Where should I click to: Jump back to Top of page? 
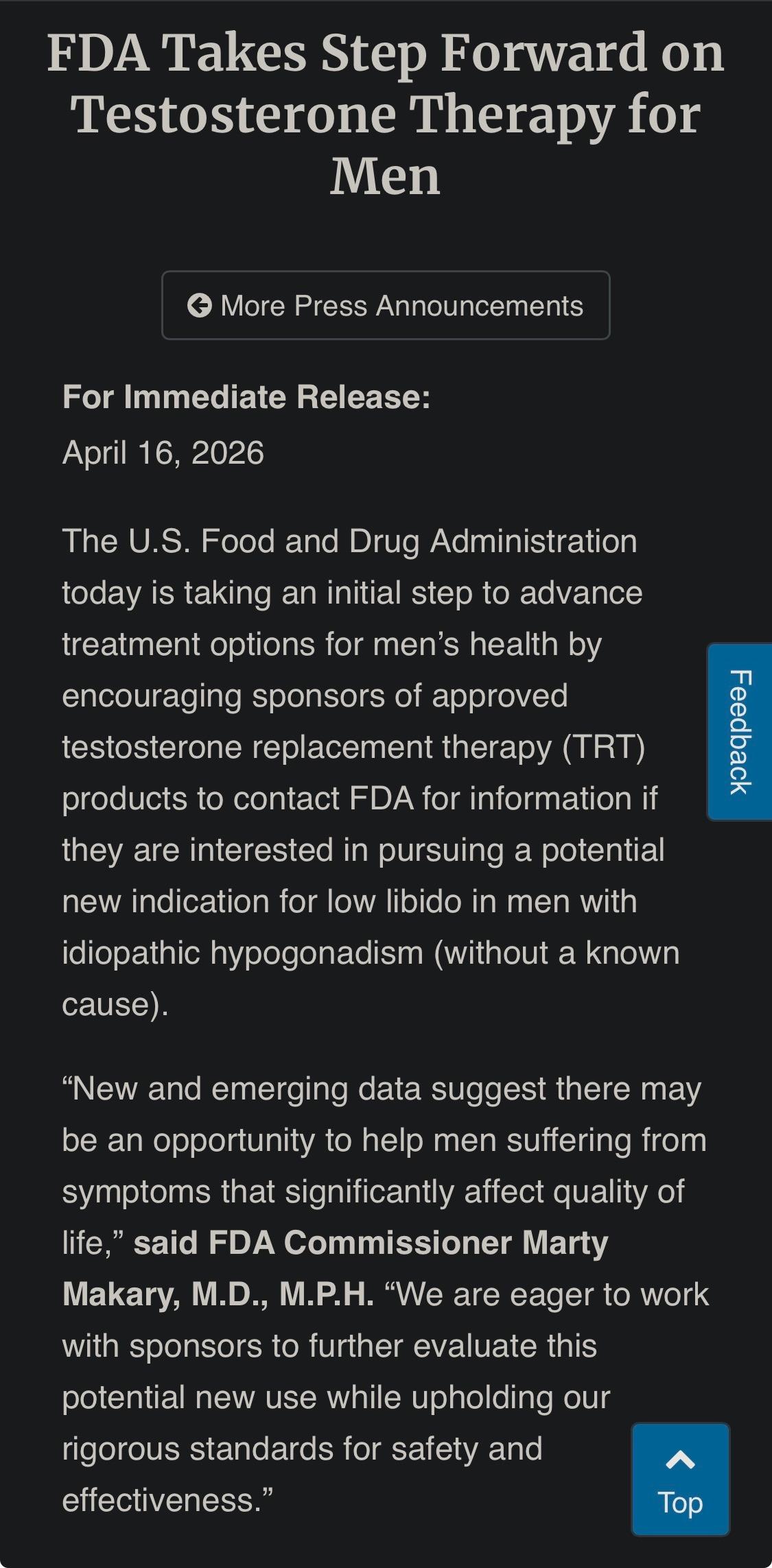click(x=680, y=1479)
